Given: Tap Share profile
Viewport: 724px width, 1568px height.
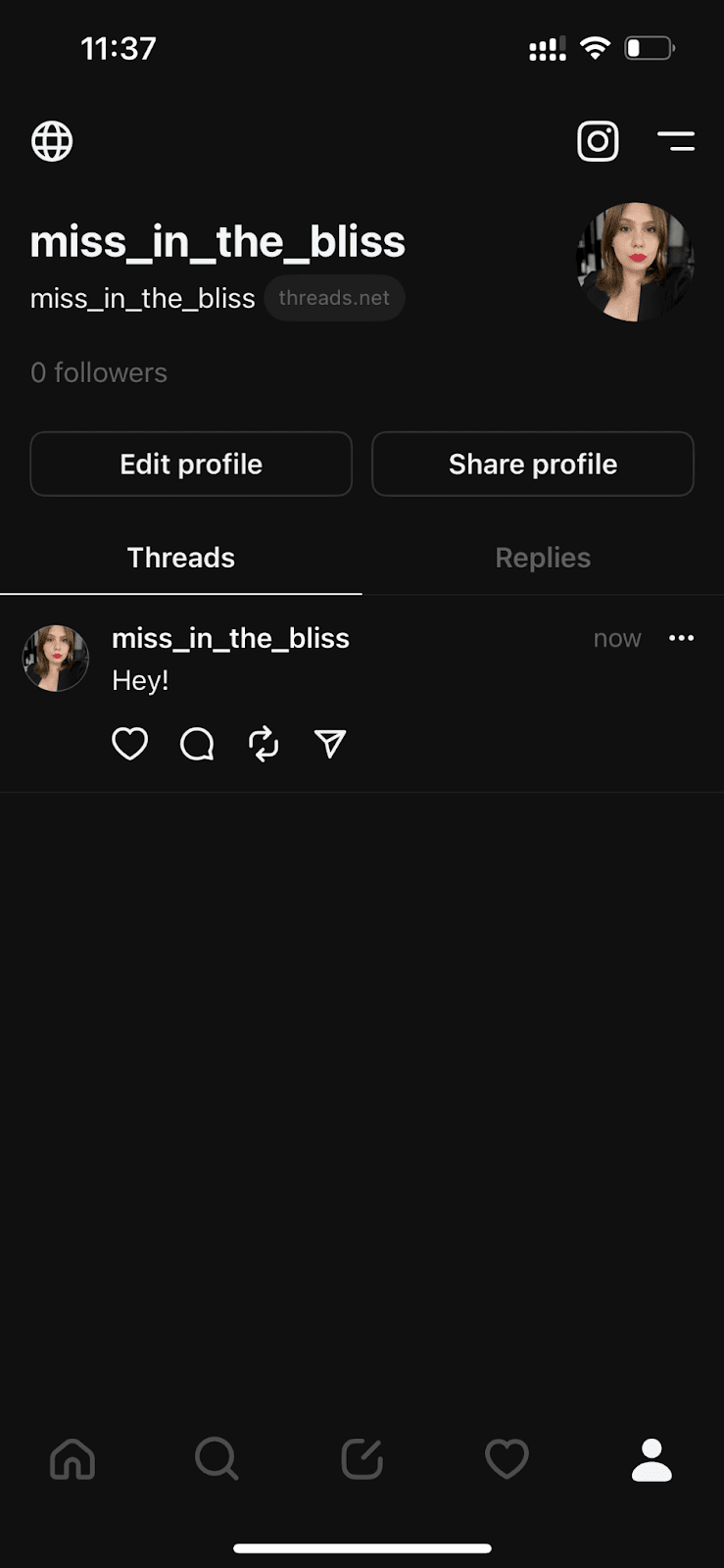Looking at the screenshot, I should pyautogui.click(x=532, y=464).
